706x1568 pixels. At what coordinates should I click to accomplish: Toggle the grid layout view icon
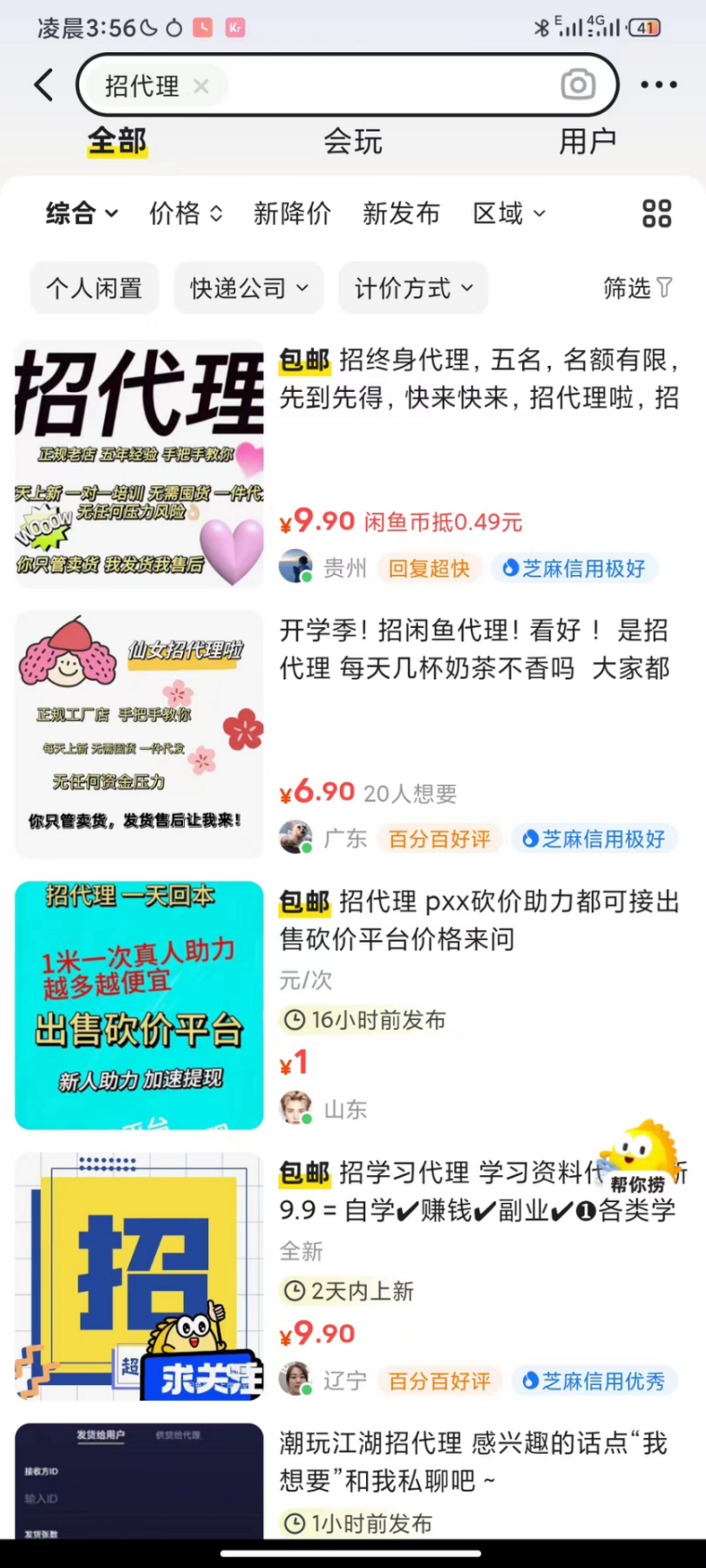click(656, 213)
